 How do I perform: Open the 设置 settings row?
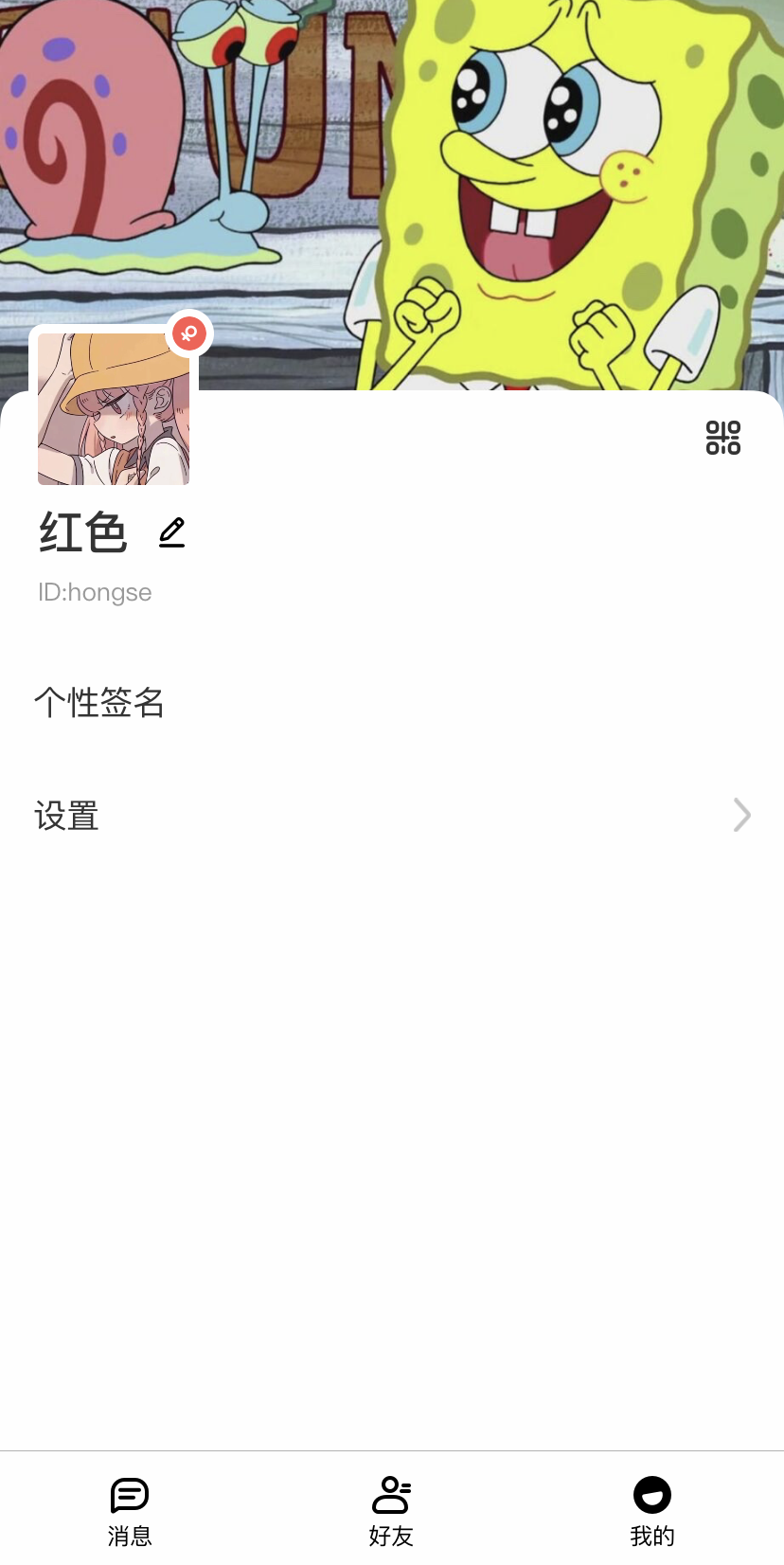392,816
